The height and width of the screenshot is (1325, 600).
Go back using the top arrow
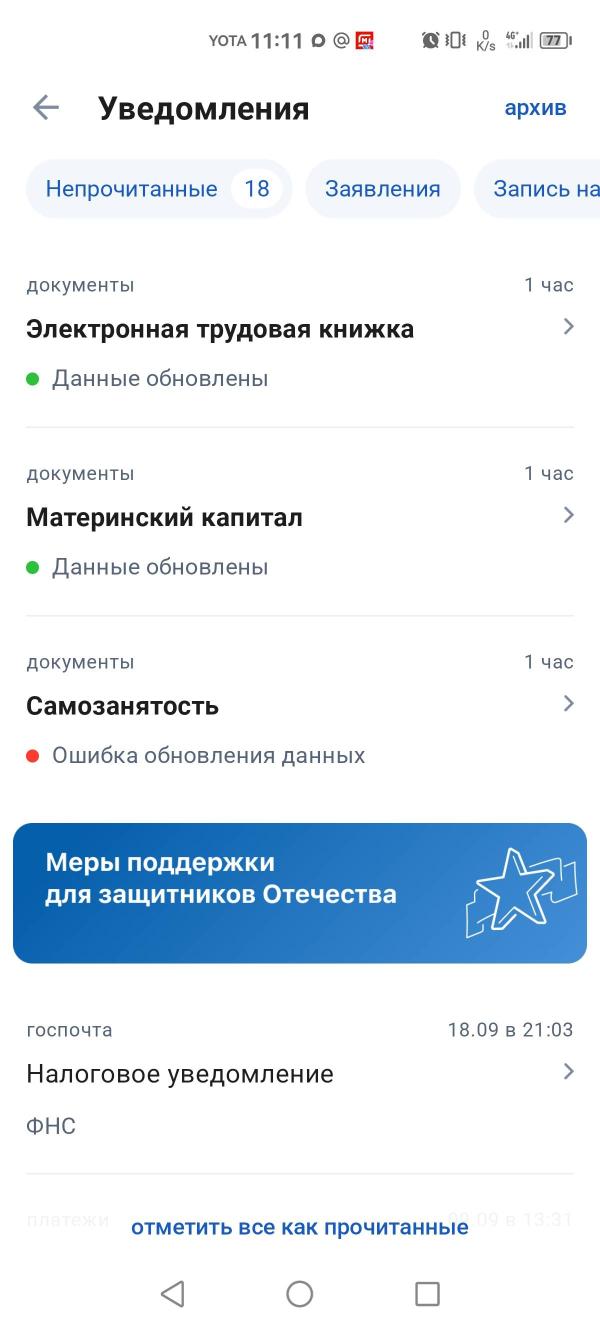coord(46,108)
